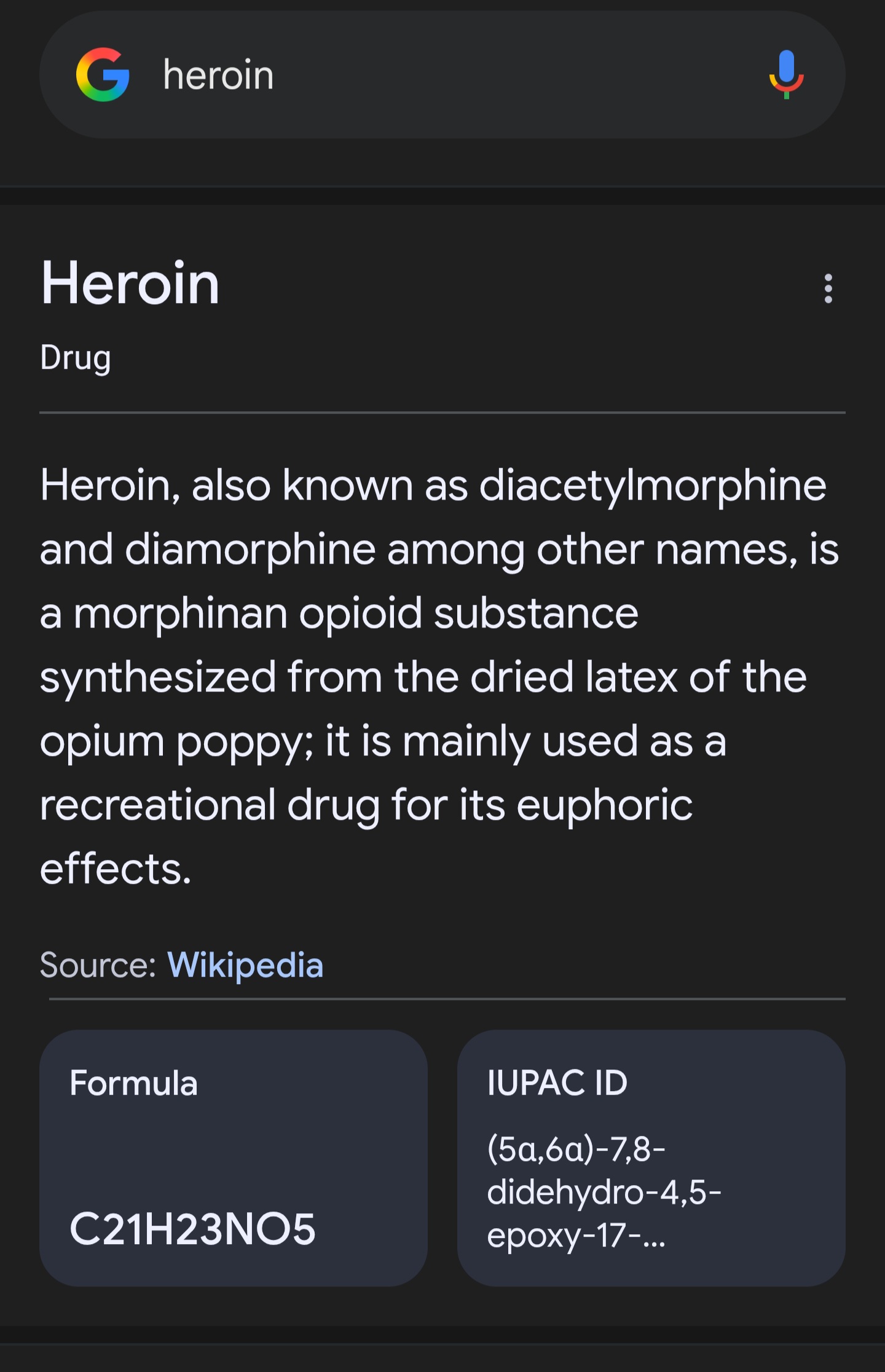Screen dimensions: 885x1372
Task: Start voice search with the microphone
Action: point(786,75)
